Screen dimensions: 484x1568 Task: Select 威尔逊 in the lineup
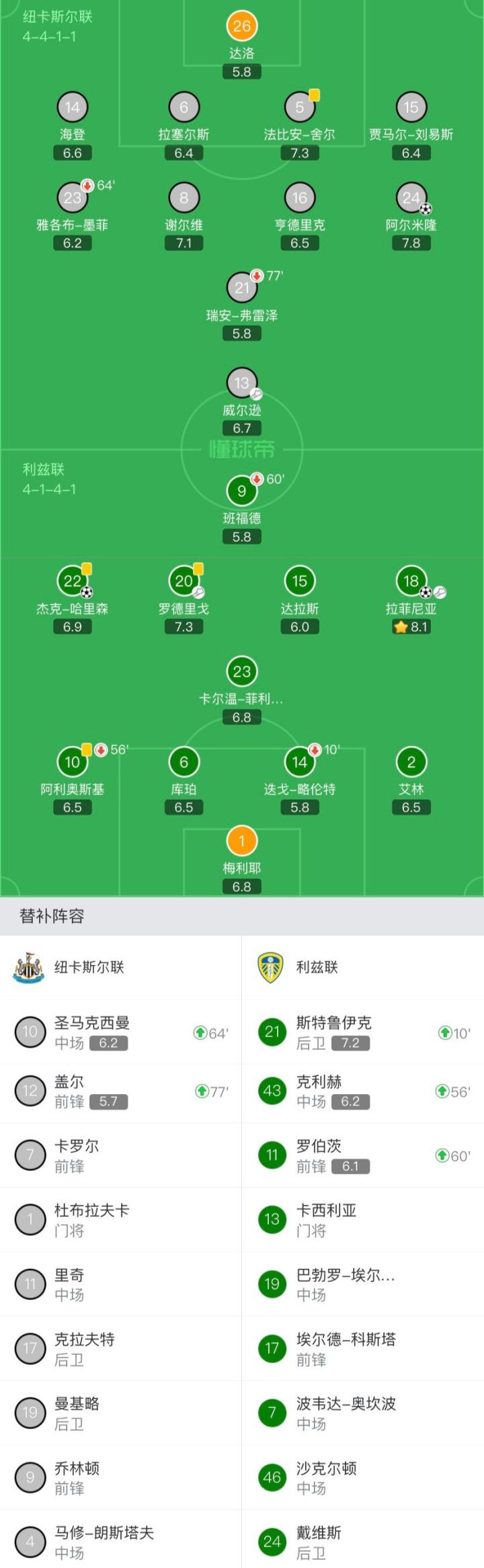click(x=241, y=383)
